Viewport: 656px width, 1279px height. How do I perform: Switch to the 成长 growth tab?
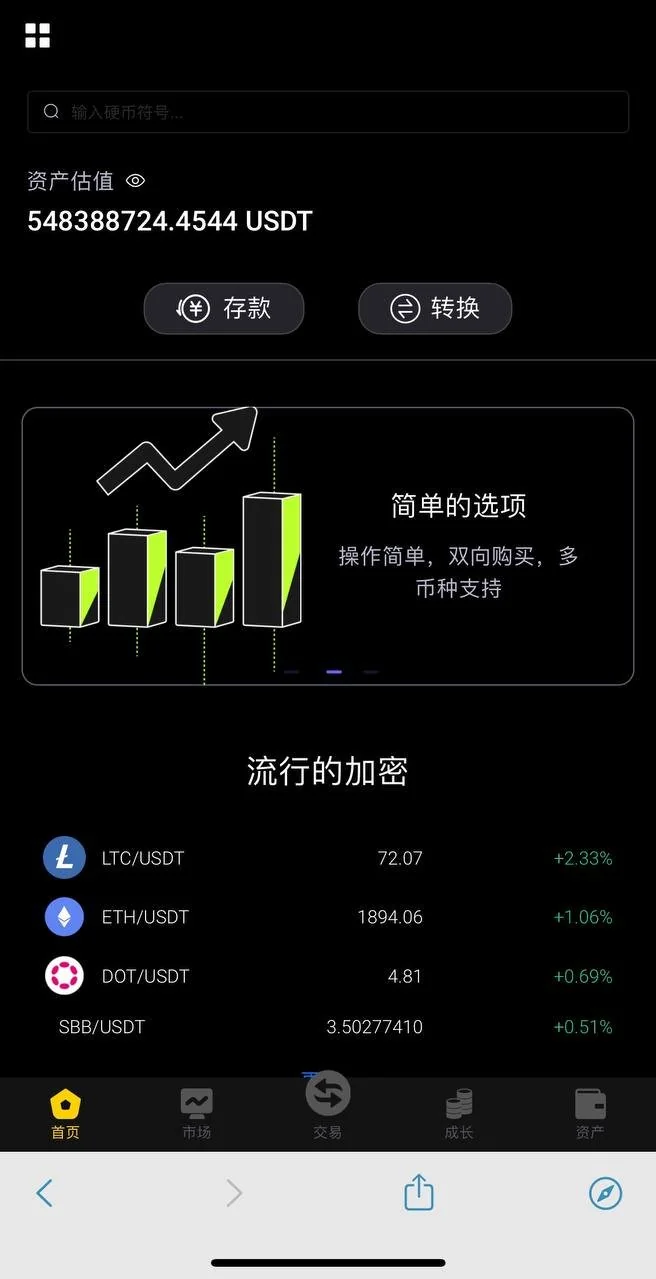pyautogui.click(x=459, y=1114)
